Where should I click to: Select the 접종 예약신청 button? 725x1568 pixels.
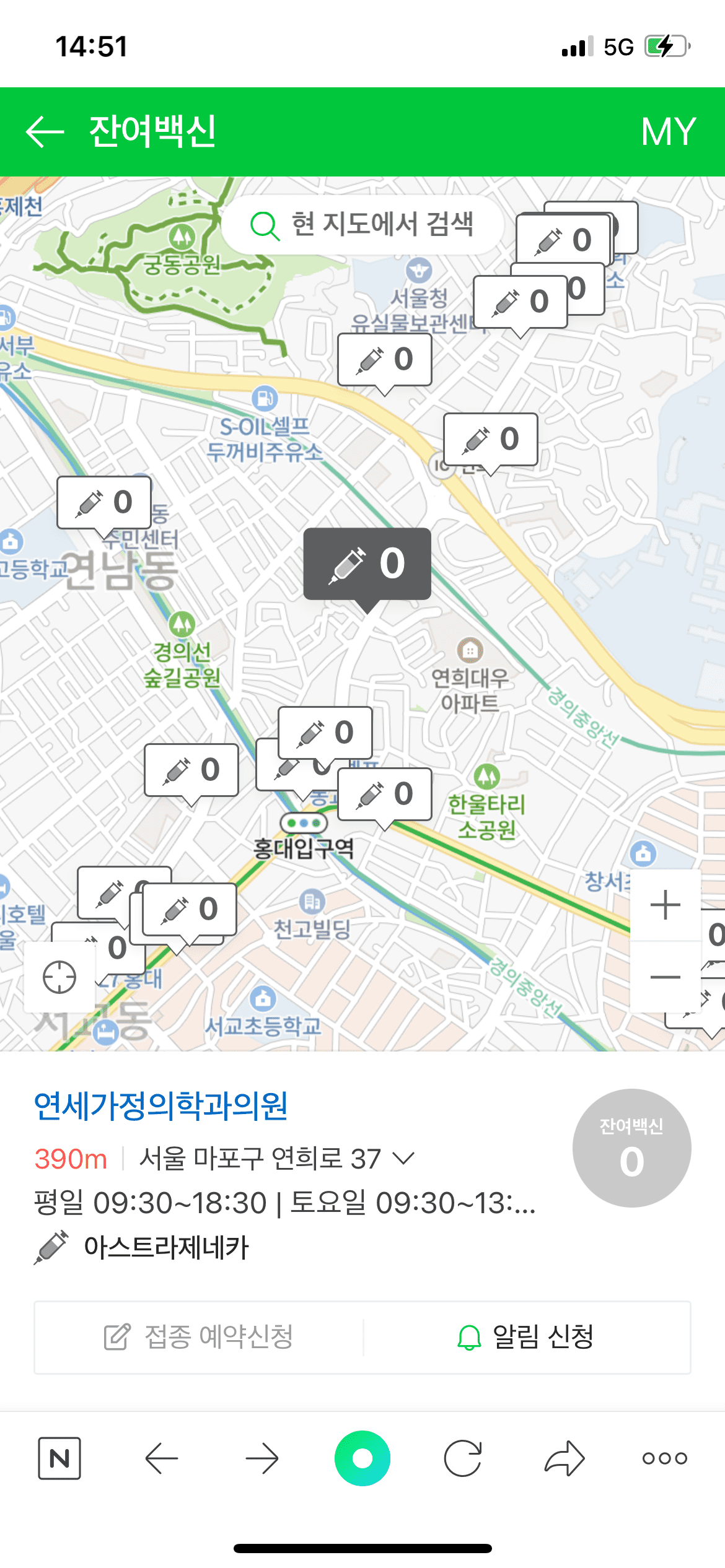[x=198, y=1337]
